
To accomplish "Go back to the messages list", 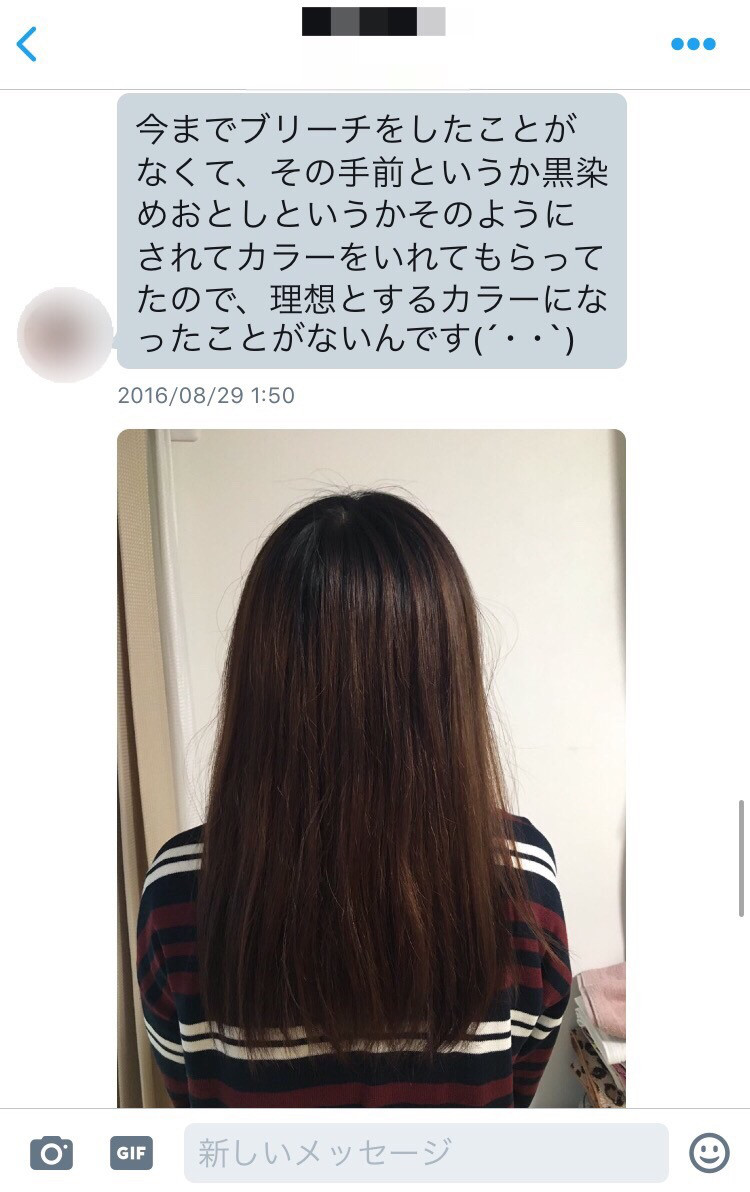I will [x=28, y=44].
